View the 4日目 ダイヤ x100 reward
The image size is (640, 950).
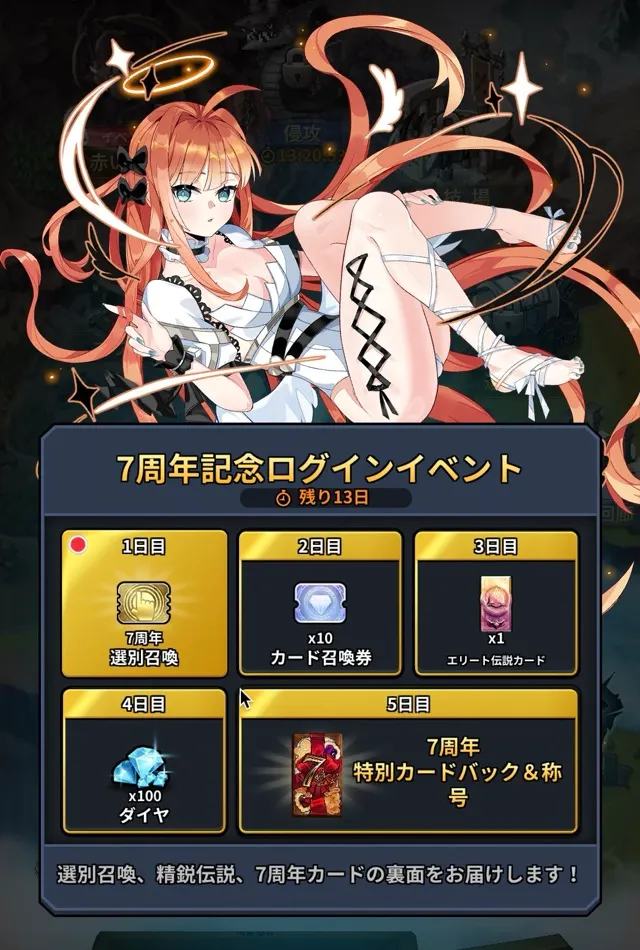click(144, 761)
